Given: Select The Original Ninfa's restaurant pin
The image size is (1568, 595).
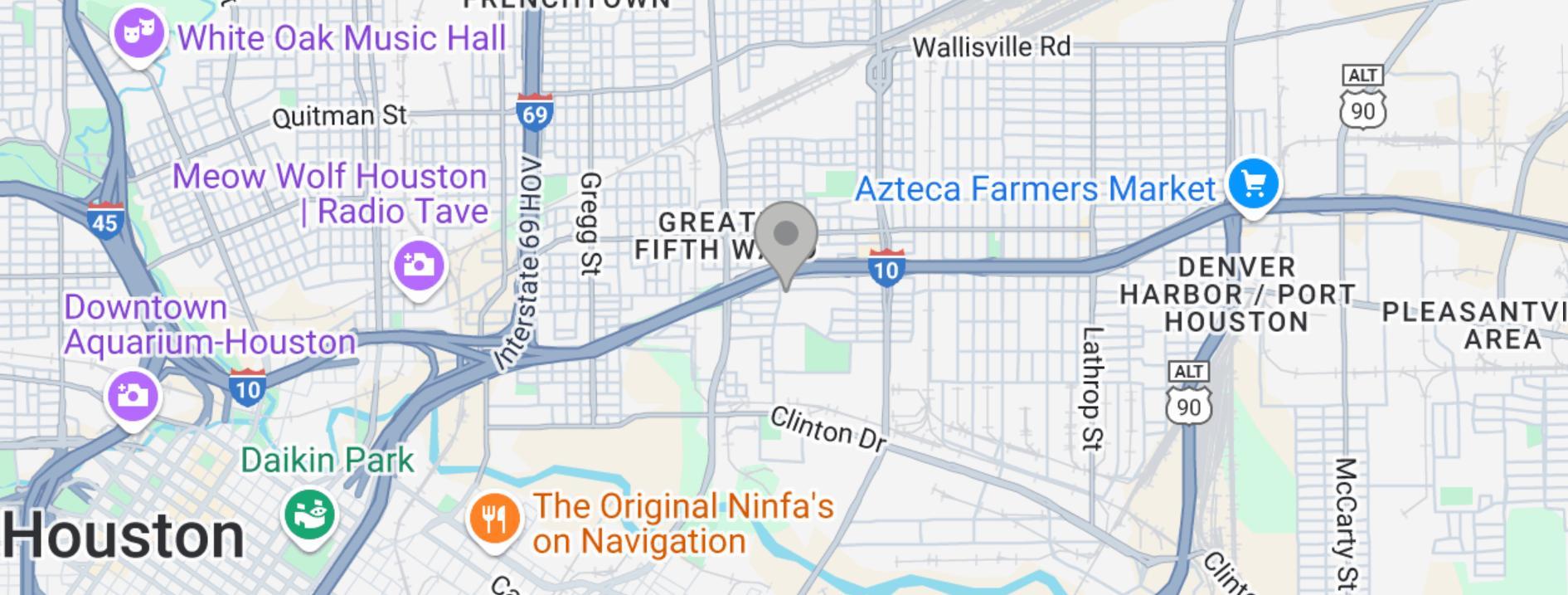Looking at the screenshot, I should (x=494, y=519).
